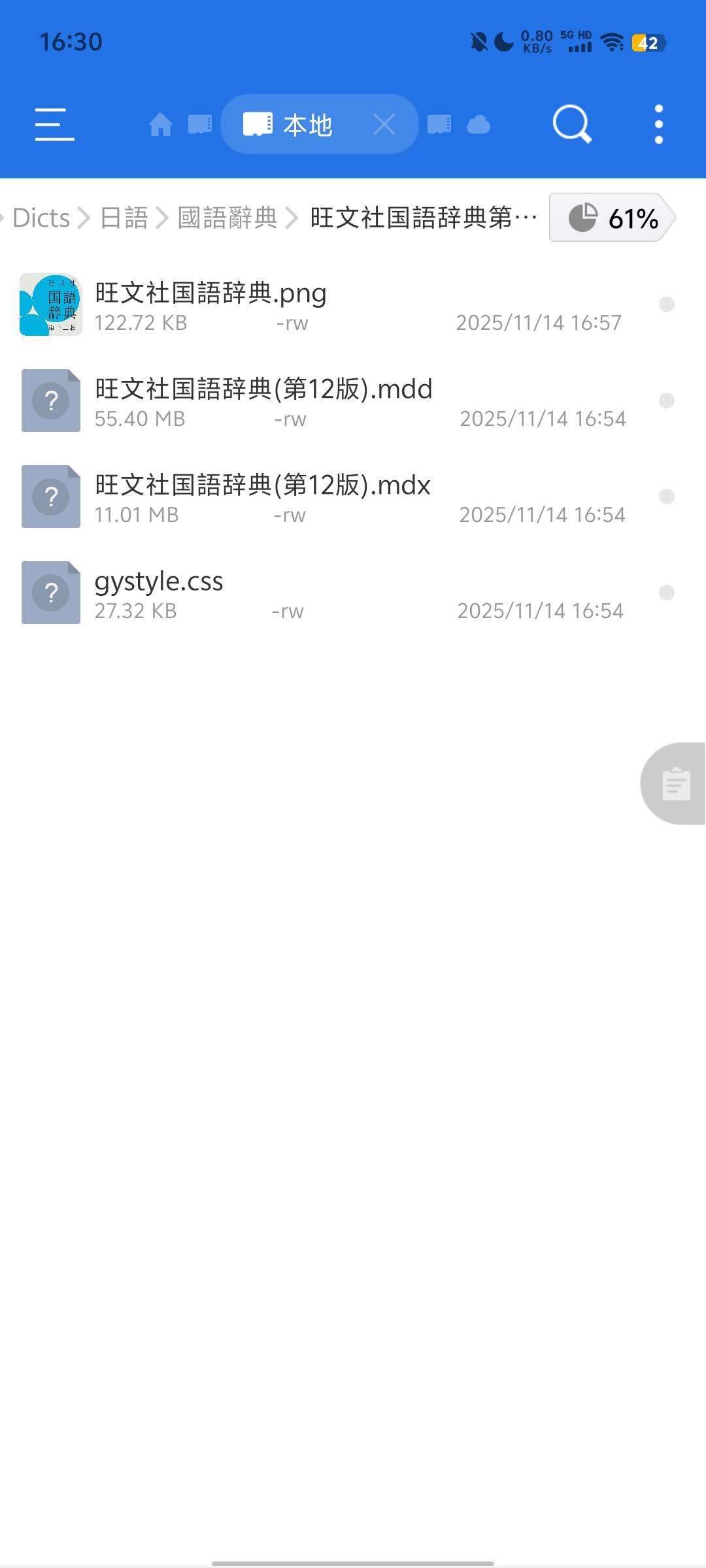706x1568 pixels.
Task: Select the .png file checkbox dot
Action: 667,304
